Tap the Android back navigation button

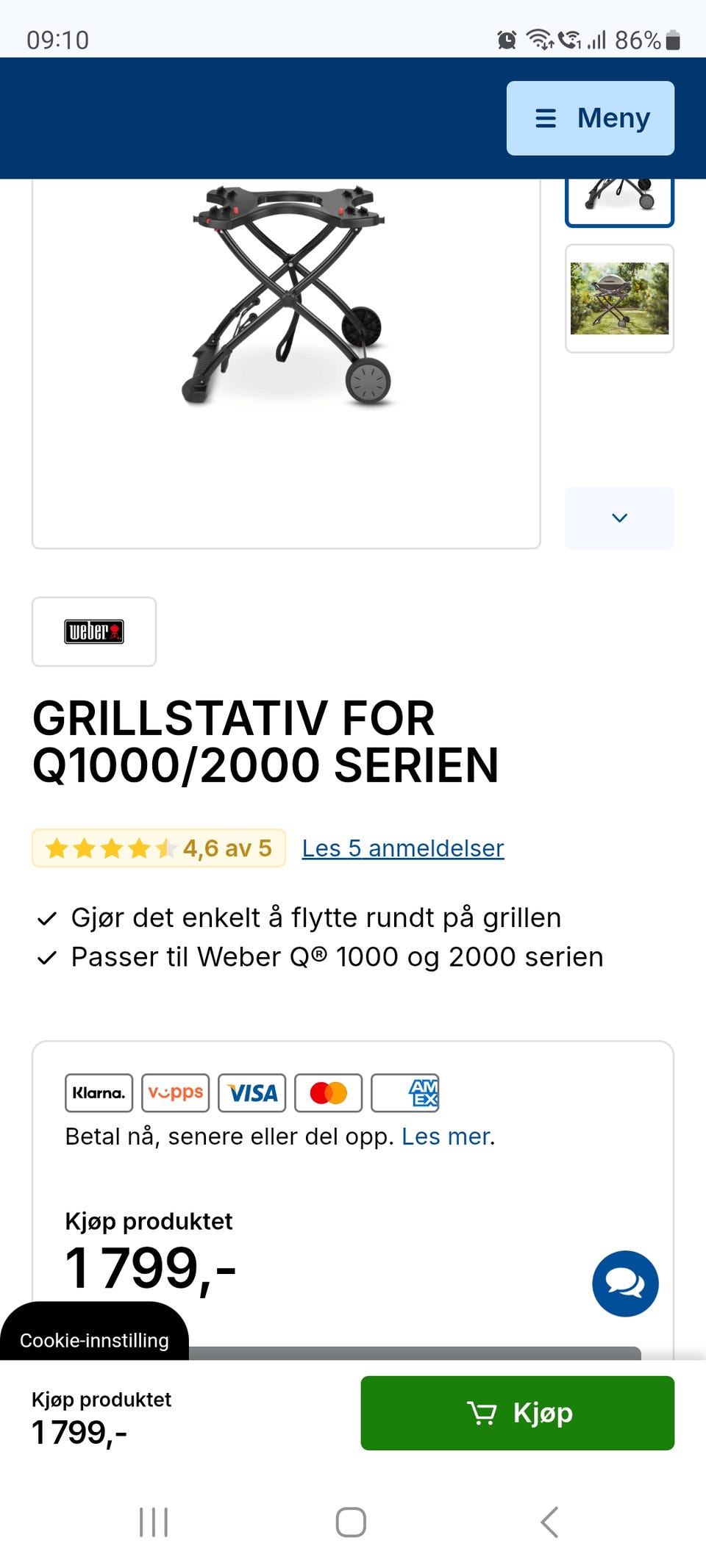coord(549,1523)
